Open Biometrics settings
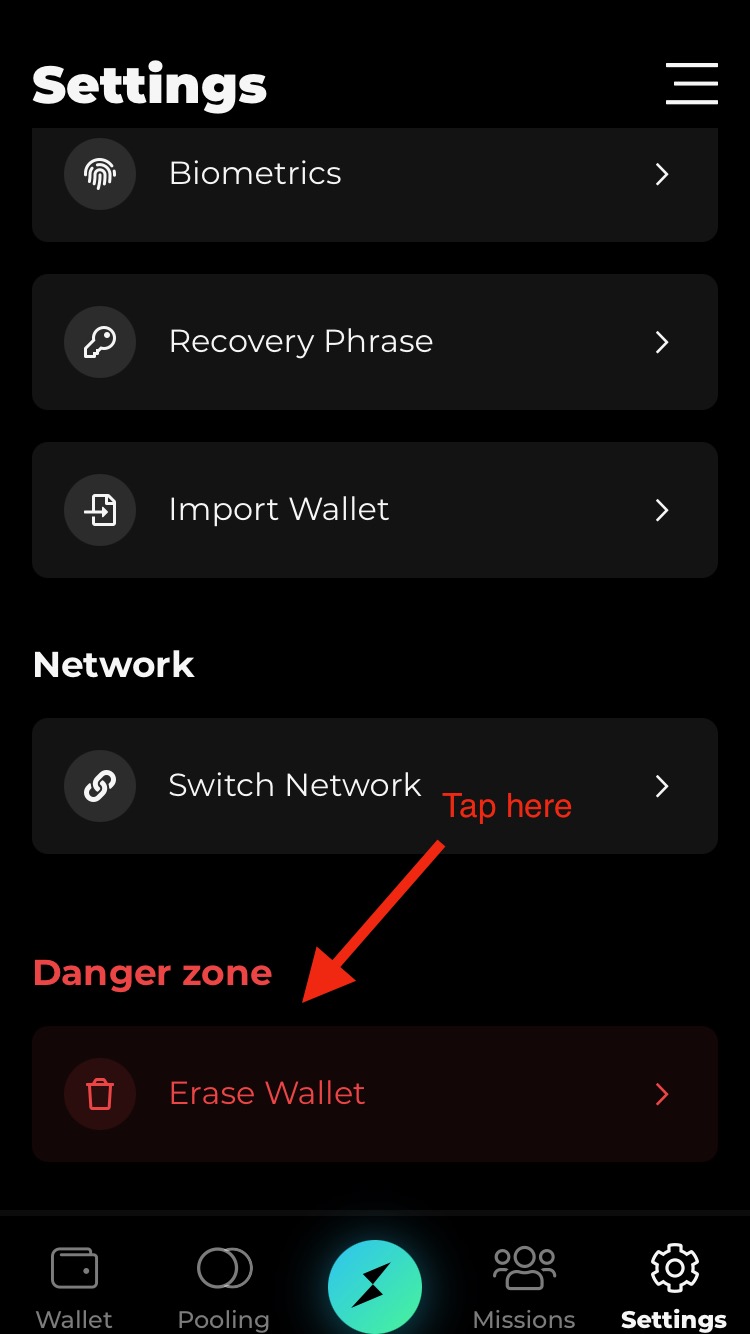 click(374, 174)
